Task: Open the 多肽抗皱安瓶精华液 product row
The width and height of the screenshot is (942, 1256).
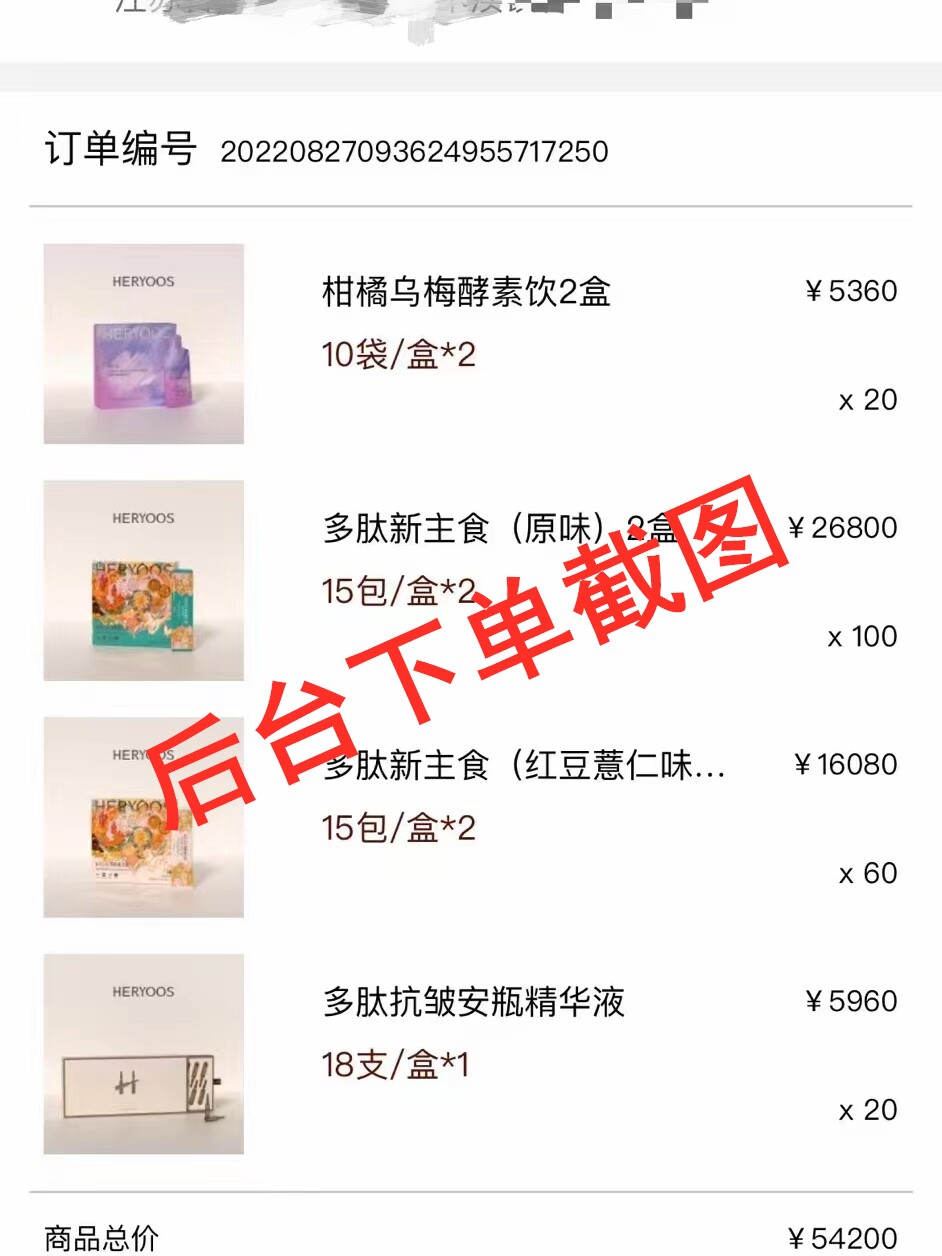Action: pyautogui.click(x=471, y=1054)
